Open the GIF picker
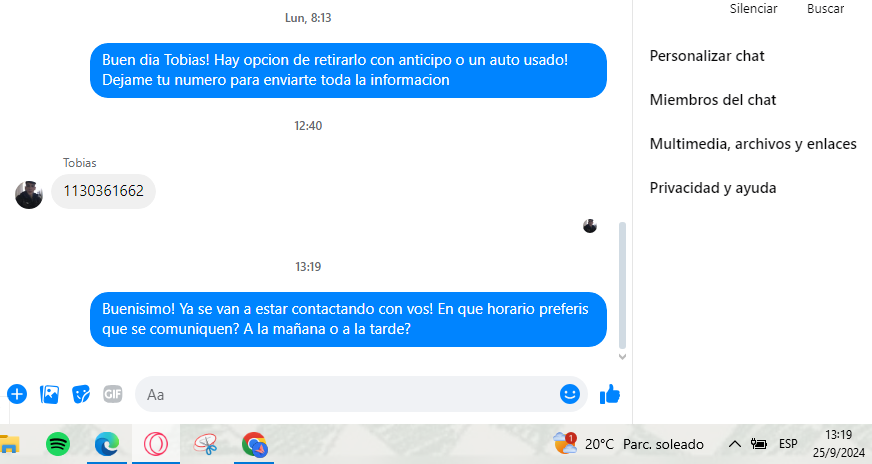Screen dimensions: 872x464 pyautogui.click(x=113, y=394)
